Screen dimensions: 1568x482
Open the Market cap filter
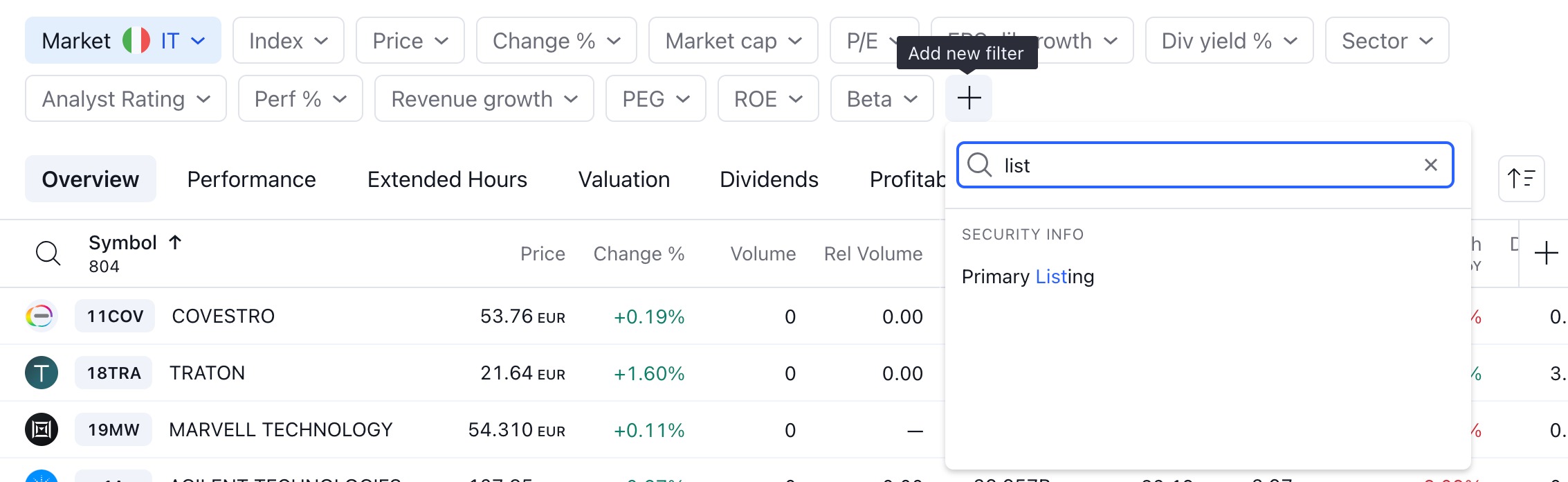click(733, 41)
